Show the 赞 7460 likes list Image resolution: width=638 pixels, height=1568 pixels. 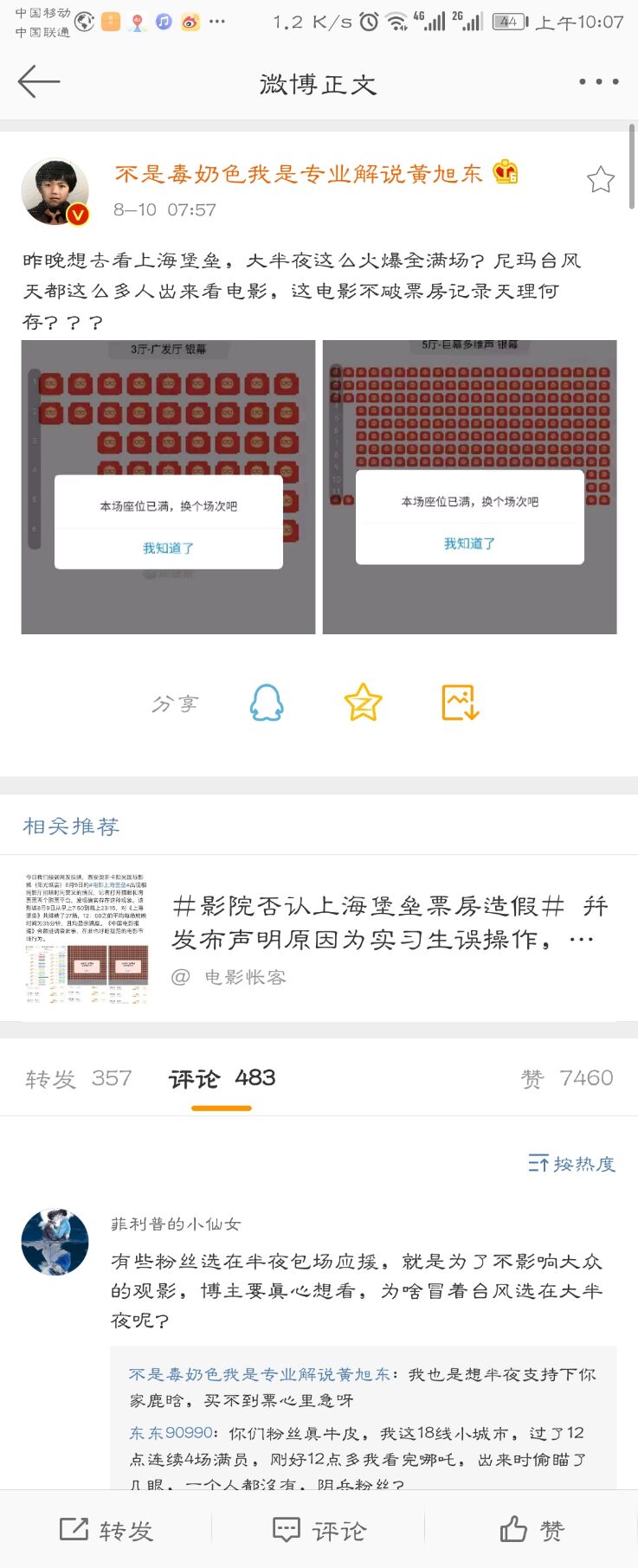pyautogui.click(x=566, y=1078)
